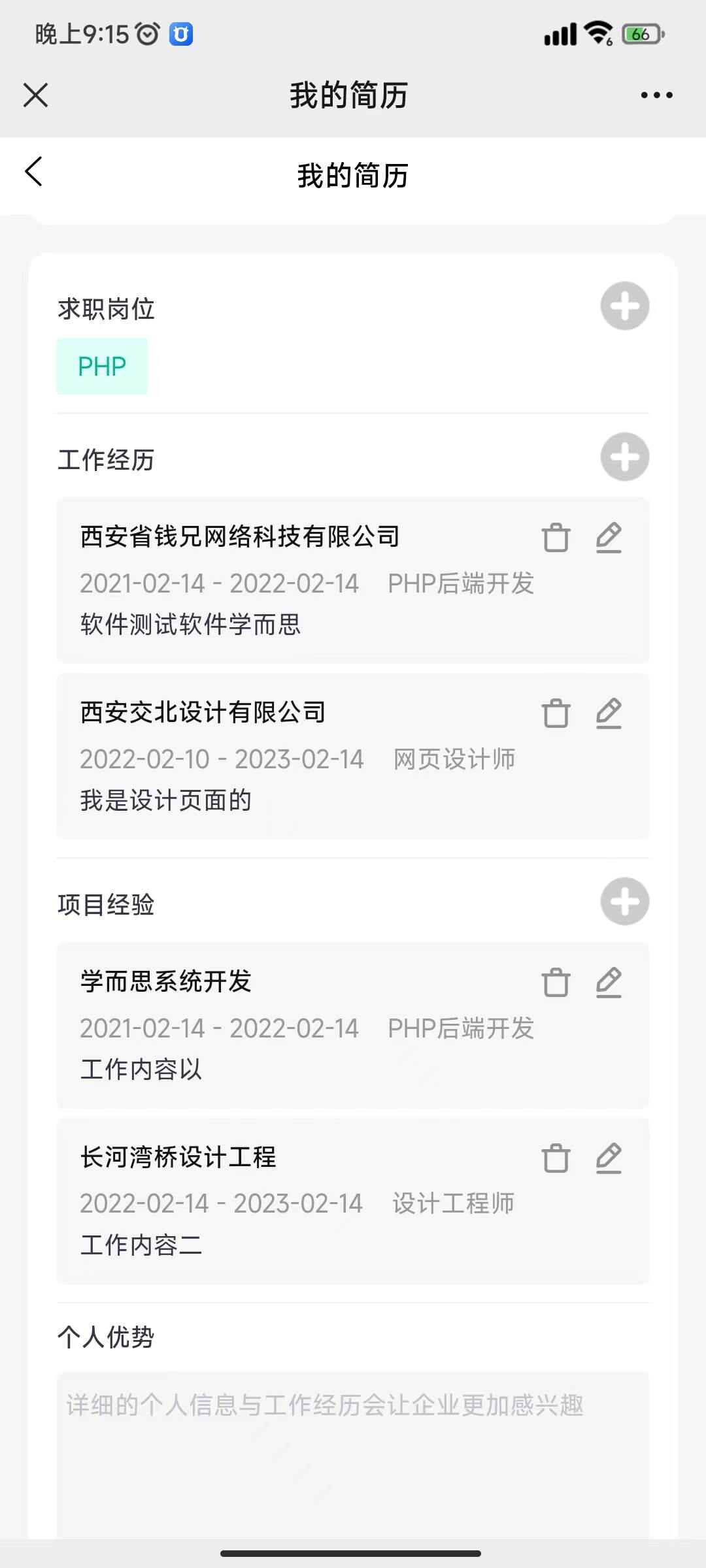Delete the 西安省钱兄网络科技有限公司 work entry
This screenshot has width=706, height=1568.
tap(556, 538)
